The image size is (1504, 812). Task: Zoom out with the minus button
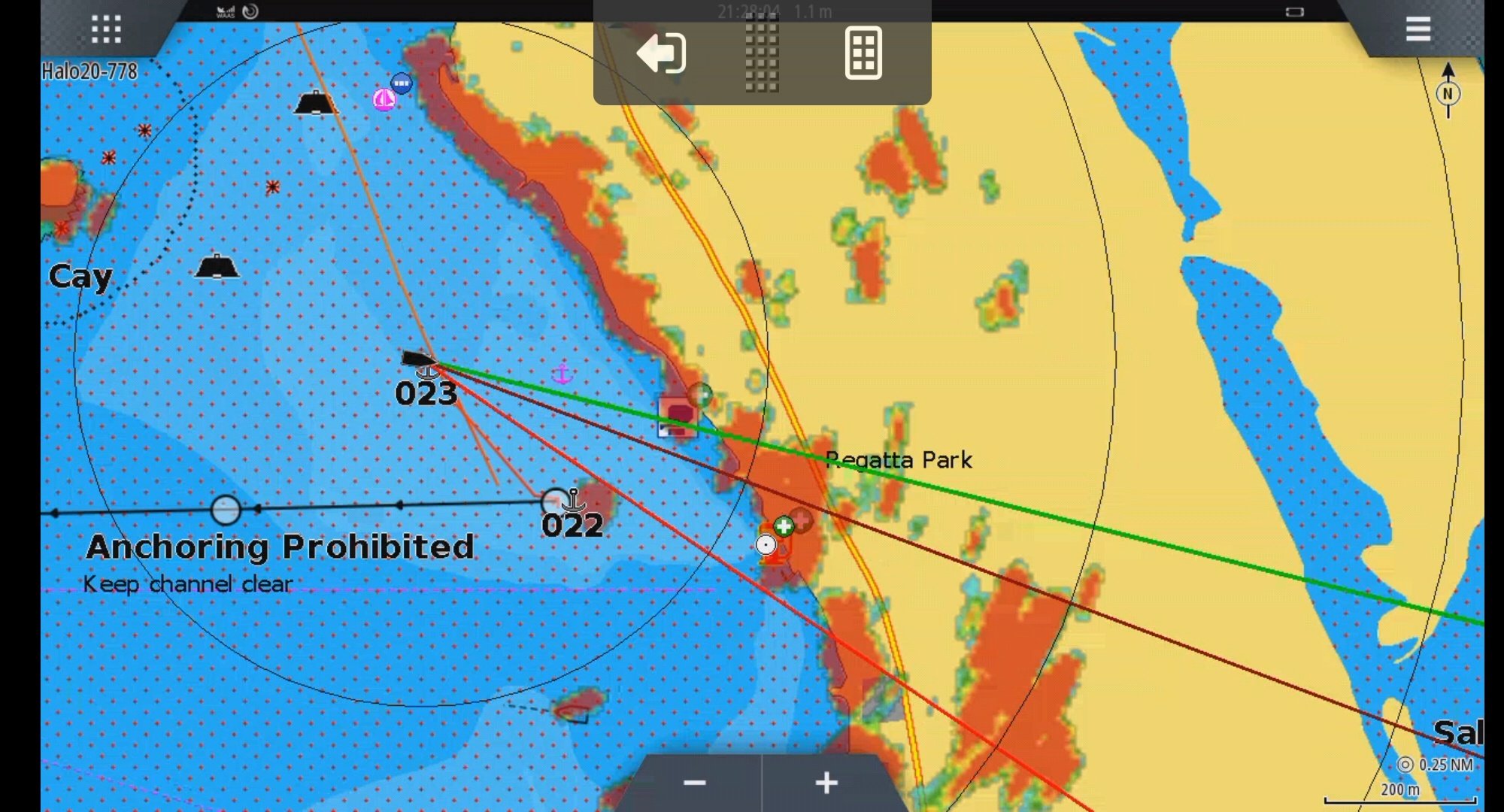tap(695, 783)
